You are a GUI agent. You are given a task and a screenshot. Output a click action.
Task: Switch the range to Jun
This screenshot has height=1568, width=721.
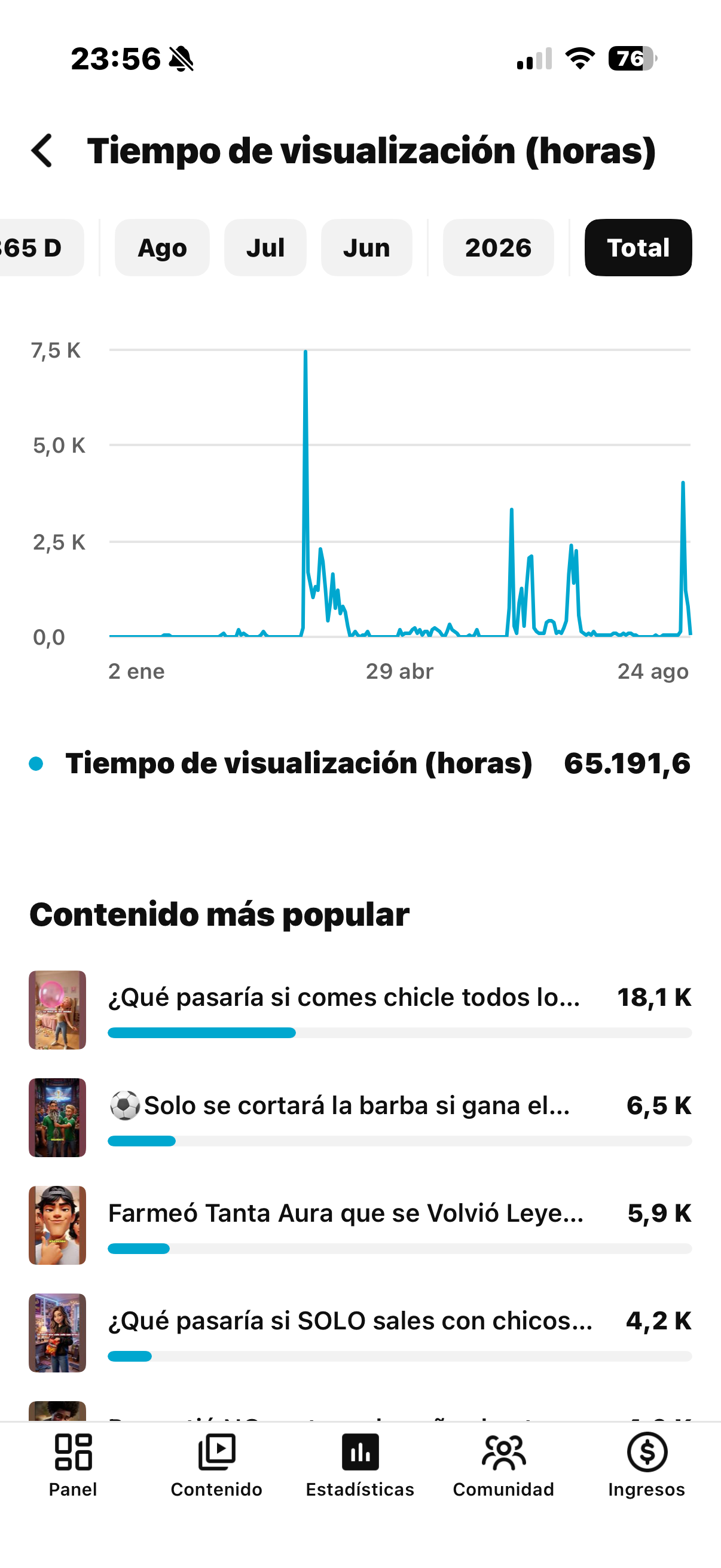[366, 248]
